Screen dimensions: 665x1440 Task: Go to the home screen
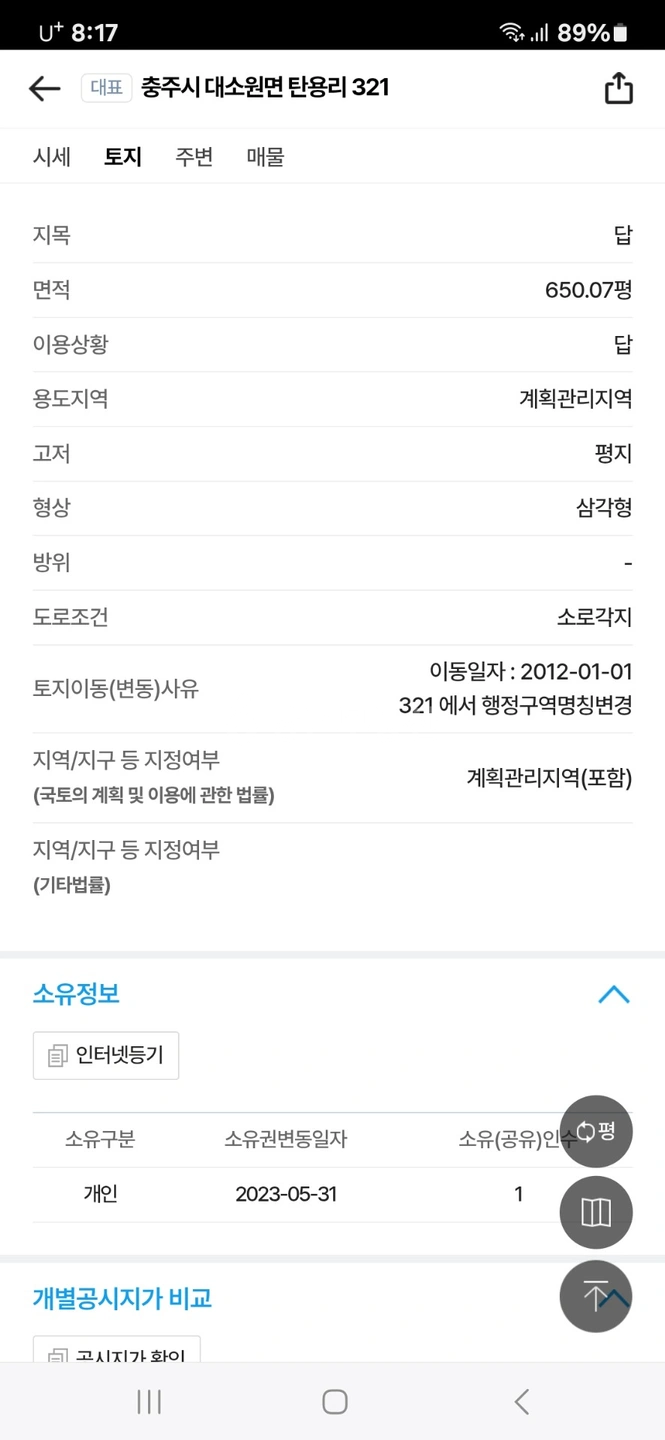(x=335, y=1402)
